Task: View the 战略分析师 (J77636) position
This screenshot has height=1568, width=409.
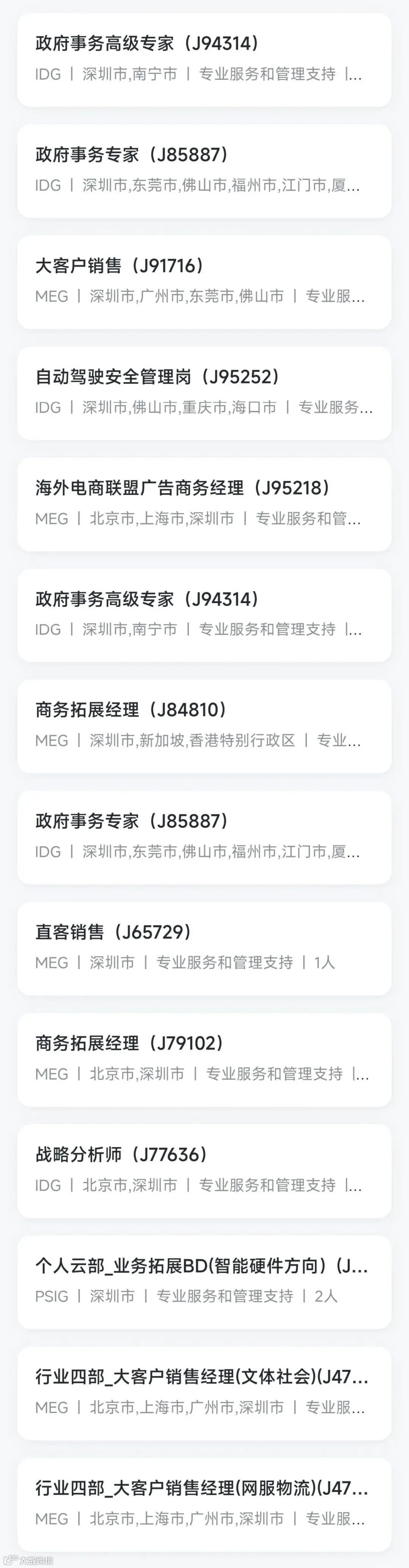Action: (204, 1171)
